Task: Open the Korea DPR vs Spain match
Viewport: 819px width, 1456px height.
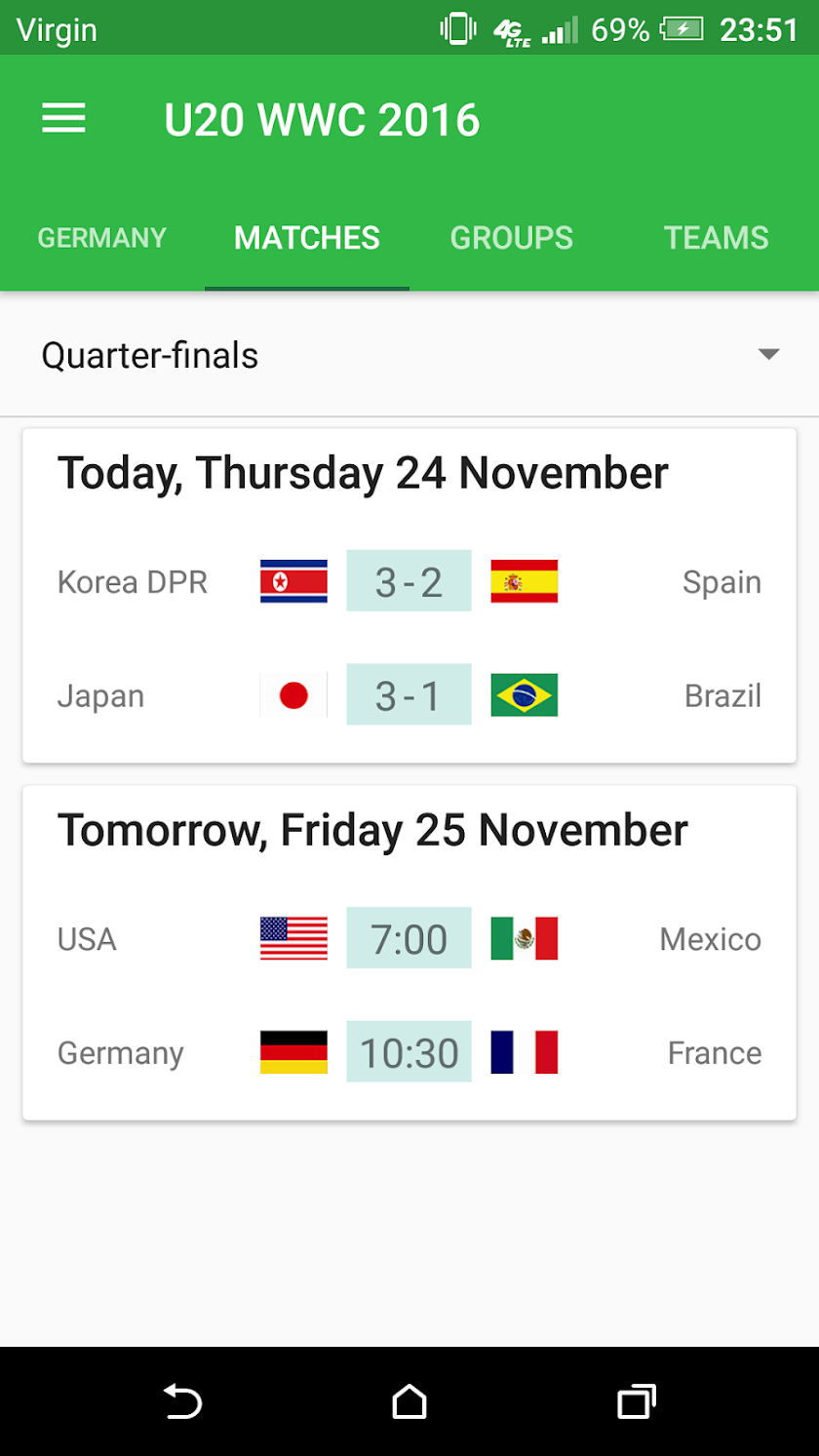Action: [x=409, y=582]
